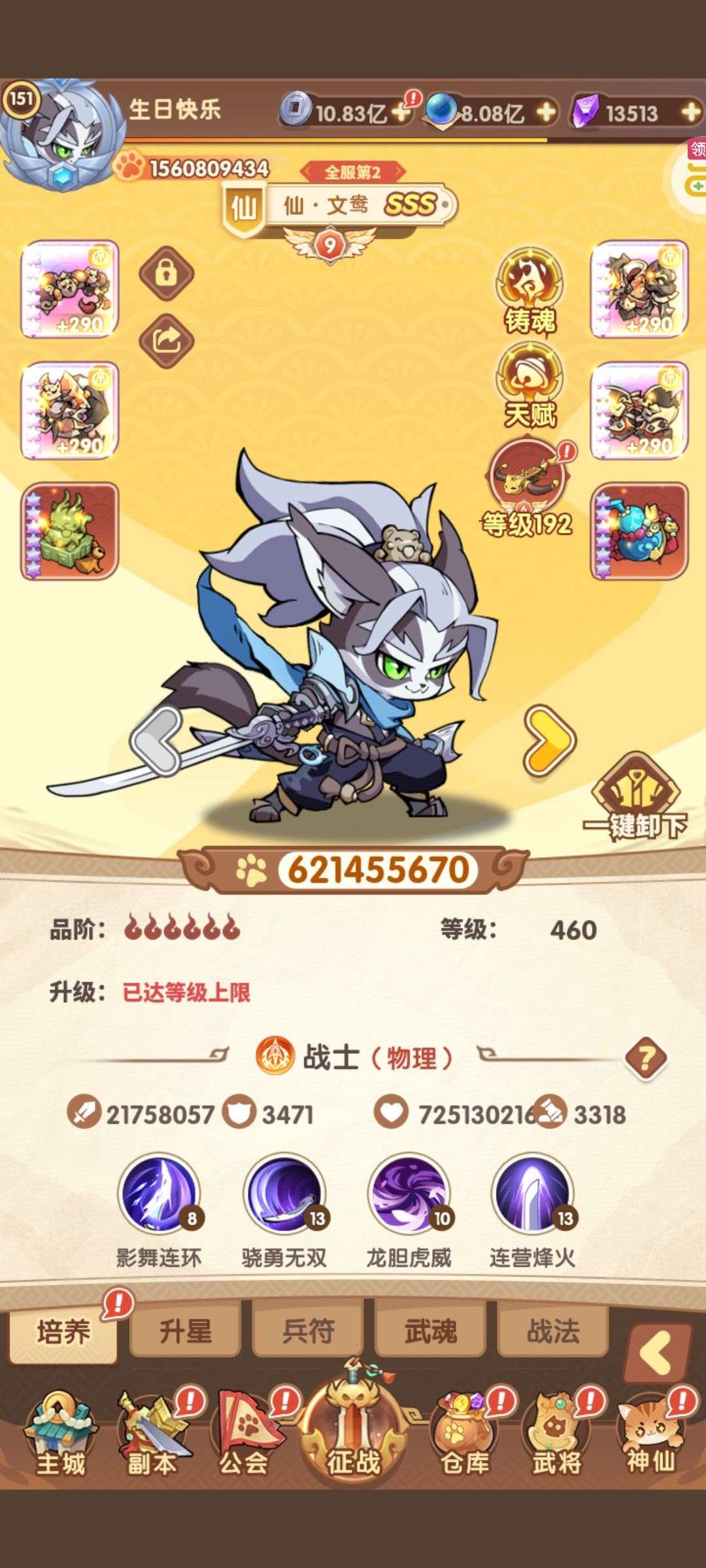Tap the lock icon to lock the hero
The width and height of the screenshot is (706, 1568).
click(166, 273)
